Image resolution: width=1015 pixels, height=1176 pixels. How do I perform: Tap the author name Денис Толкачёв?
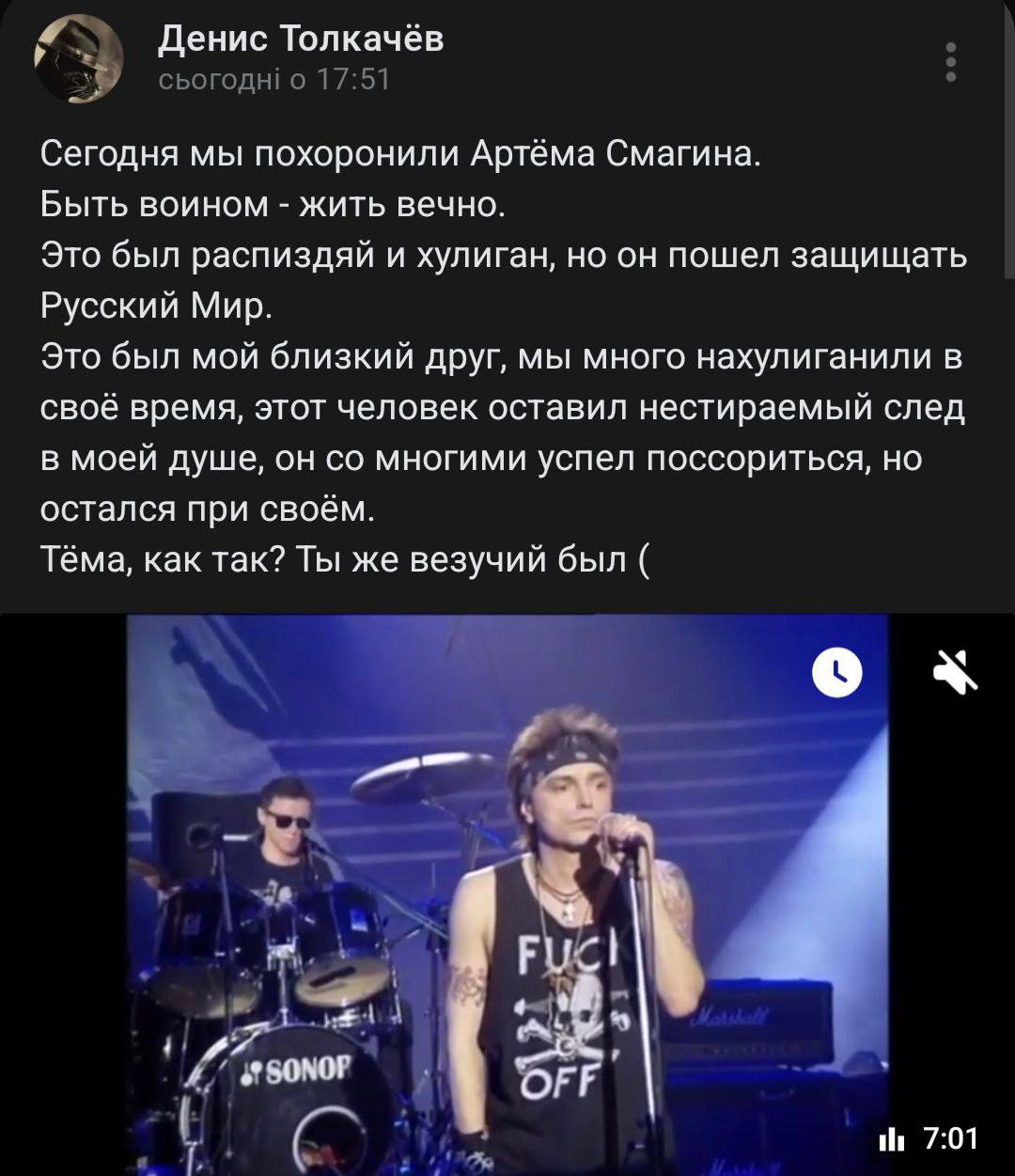point(300,39)
